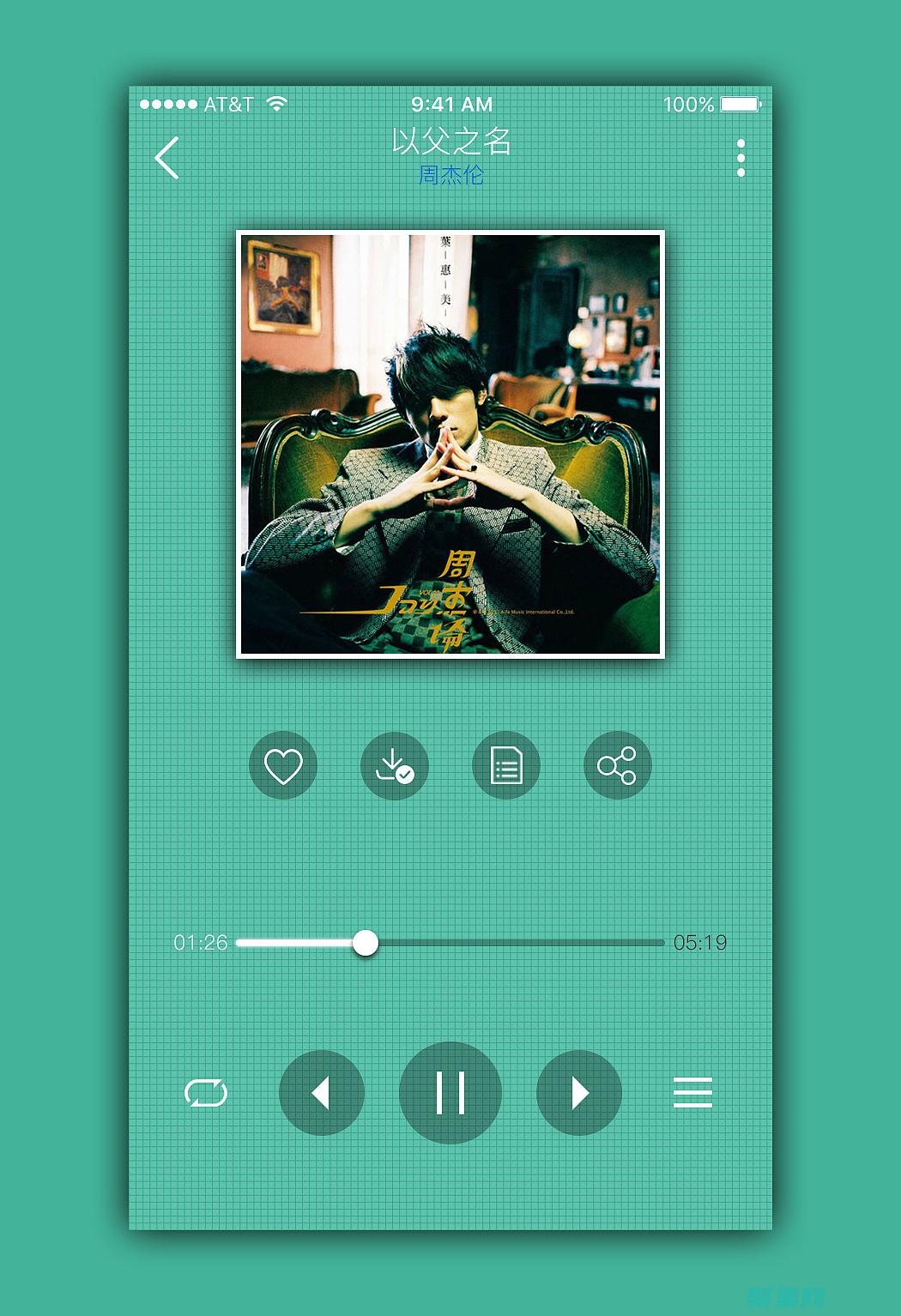Skip to the next track
This screenshot has height=1316, width=901.
[x=579, y=1092]
